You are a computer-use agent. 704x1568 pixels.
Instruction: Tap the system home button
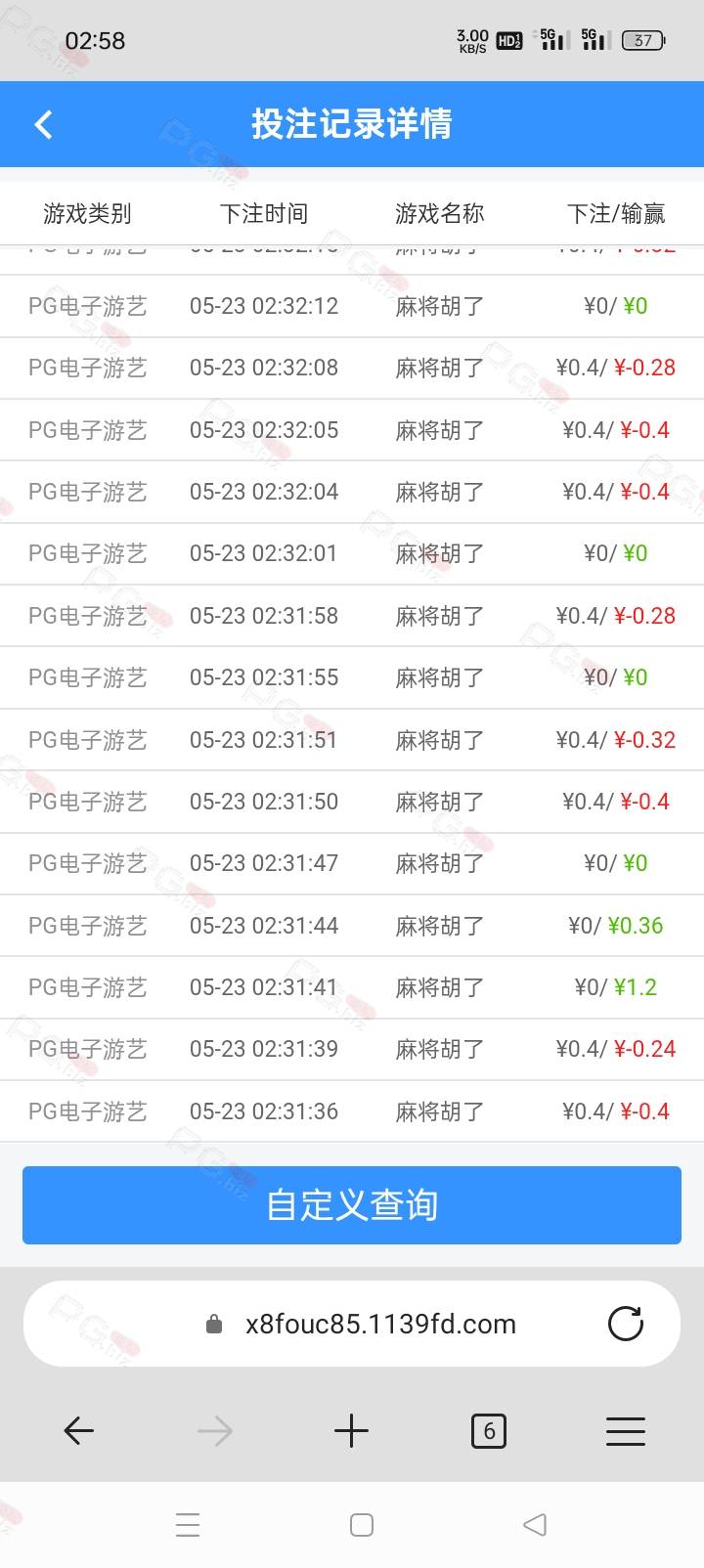(362, 1525)
